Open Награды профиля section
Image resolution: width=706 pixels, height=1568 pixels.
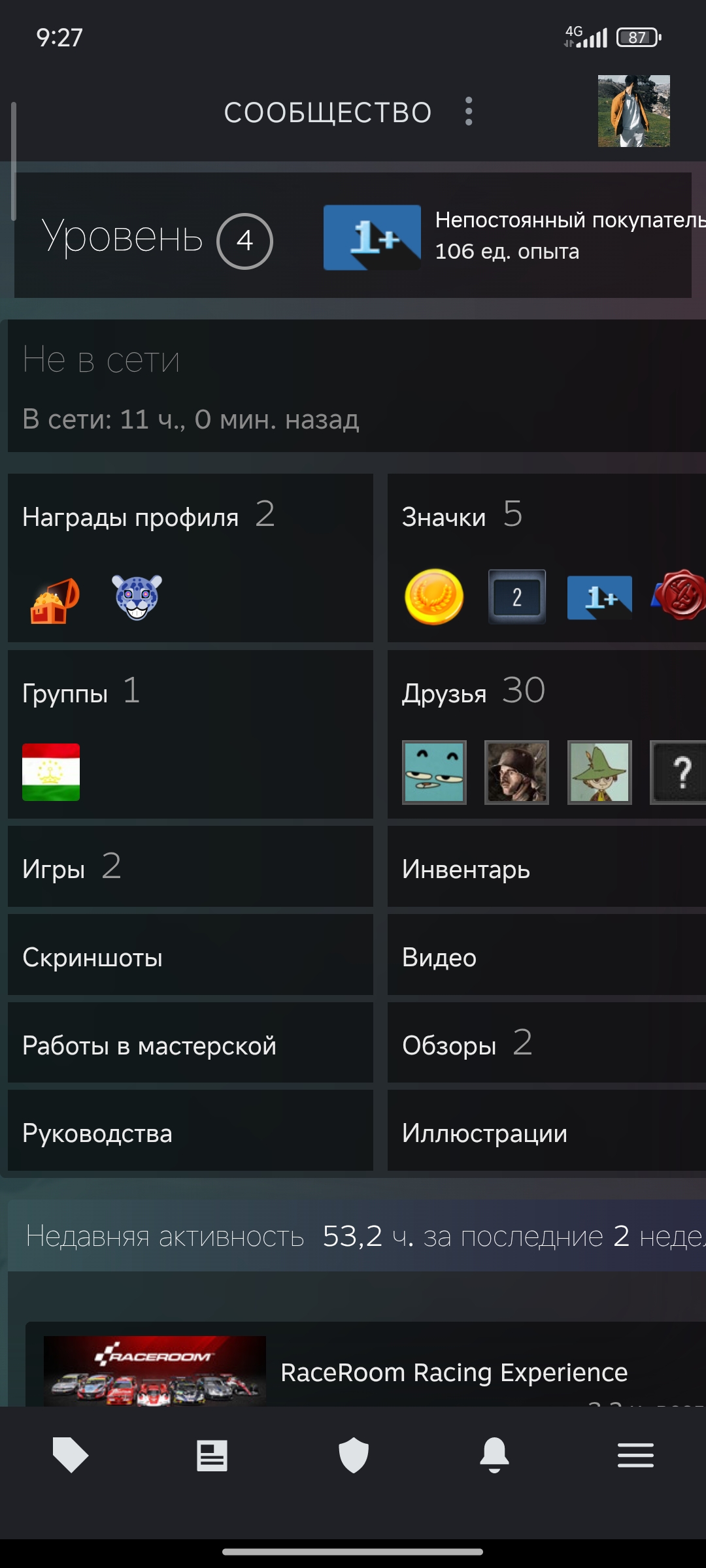click(190, 558)
